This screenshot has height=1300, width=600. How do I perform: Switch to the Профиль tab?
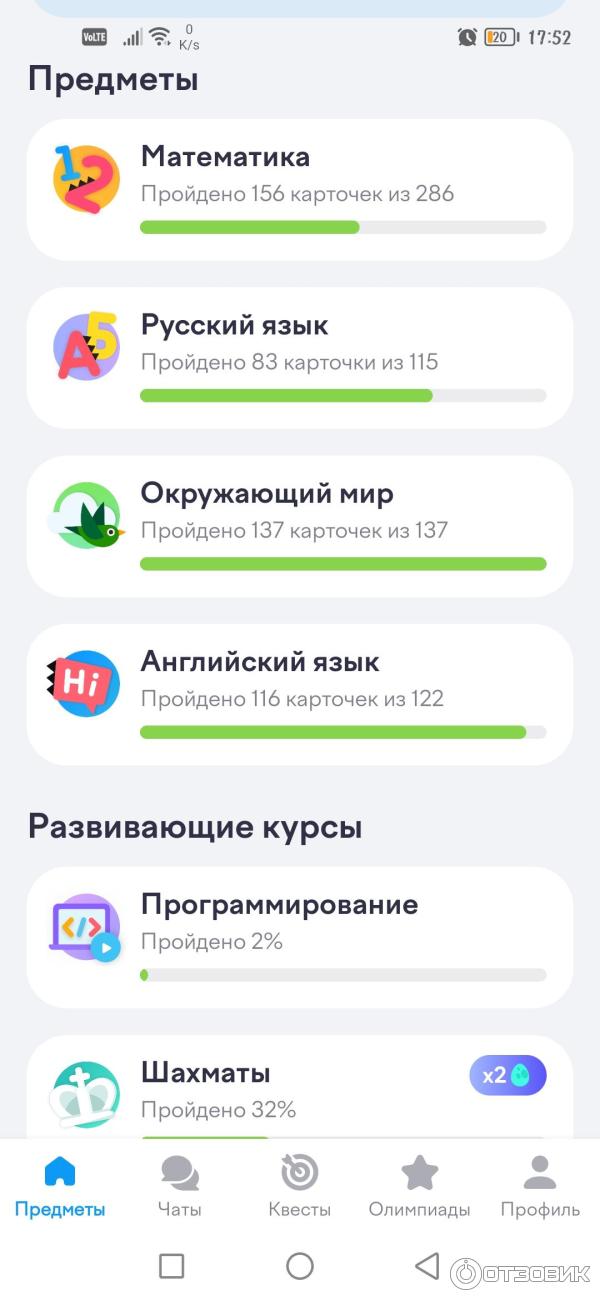(540, 1187)
